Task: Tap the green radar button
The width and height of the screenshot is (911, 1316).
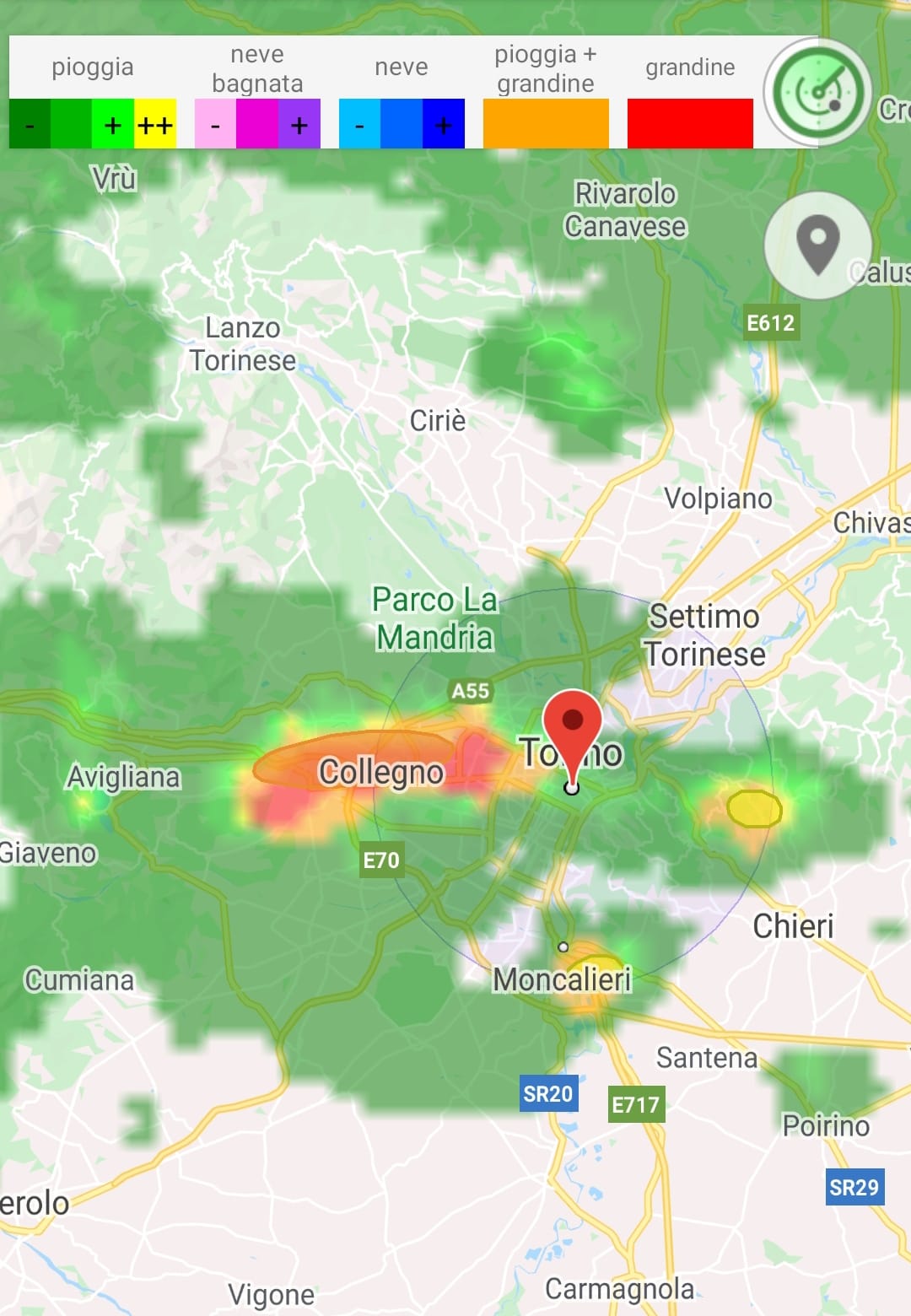Action: click(x=817, y=93)
